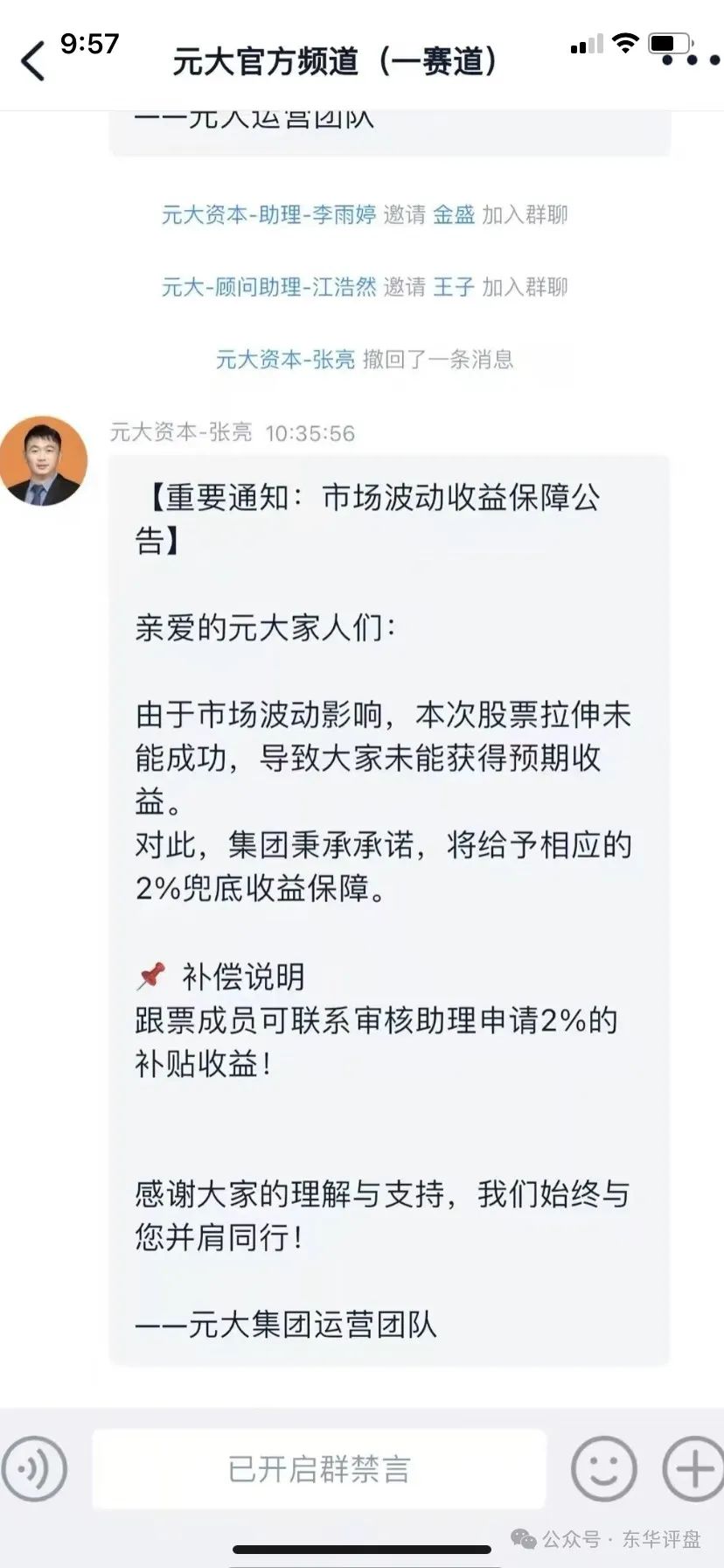Tap the voice message icon
Image resolution: width=724 pixels, height=1568 pixels.
click(33, 1468)
